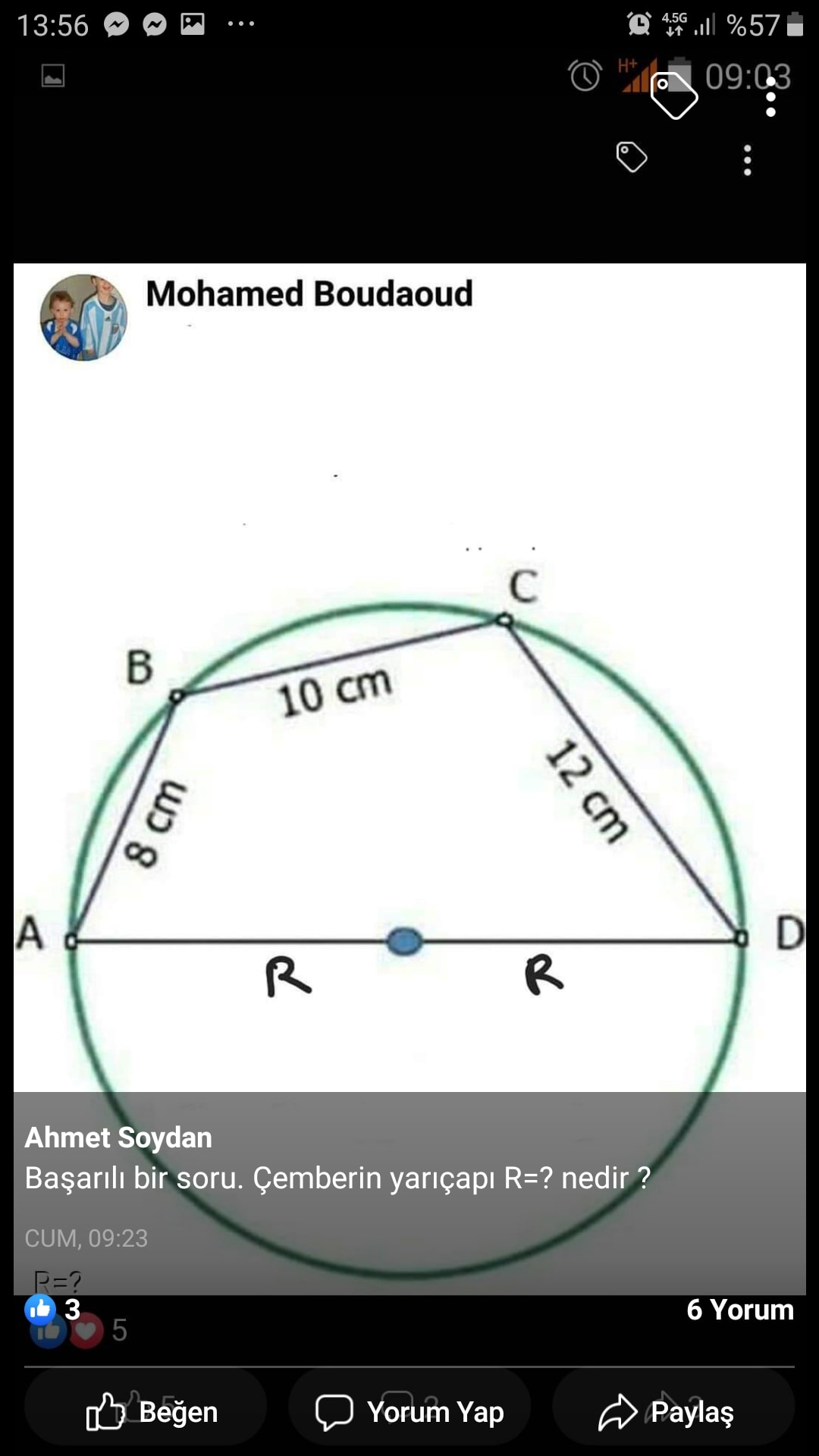The width and height of the screenshot is (819, 1456).
Task: Open the reactions count list
Action: point(53,1309)
